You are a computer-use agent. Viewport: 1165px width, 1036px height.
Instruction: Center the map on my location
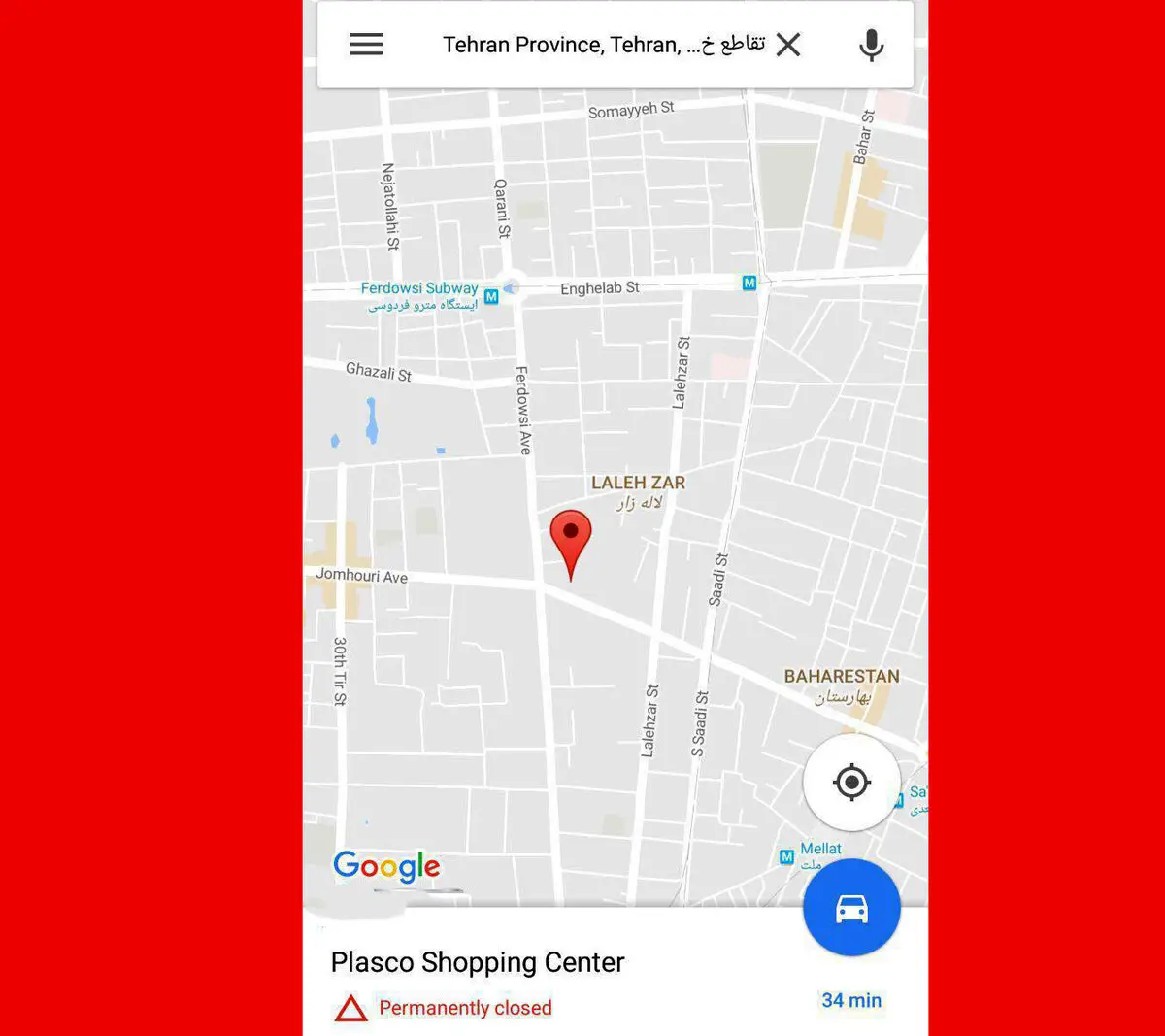click(851, 782)
